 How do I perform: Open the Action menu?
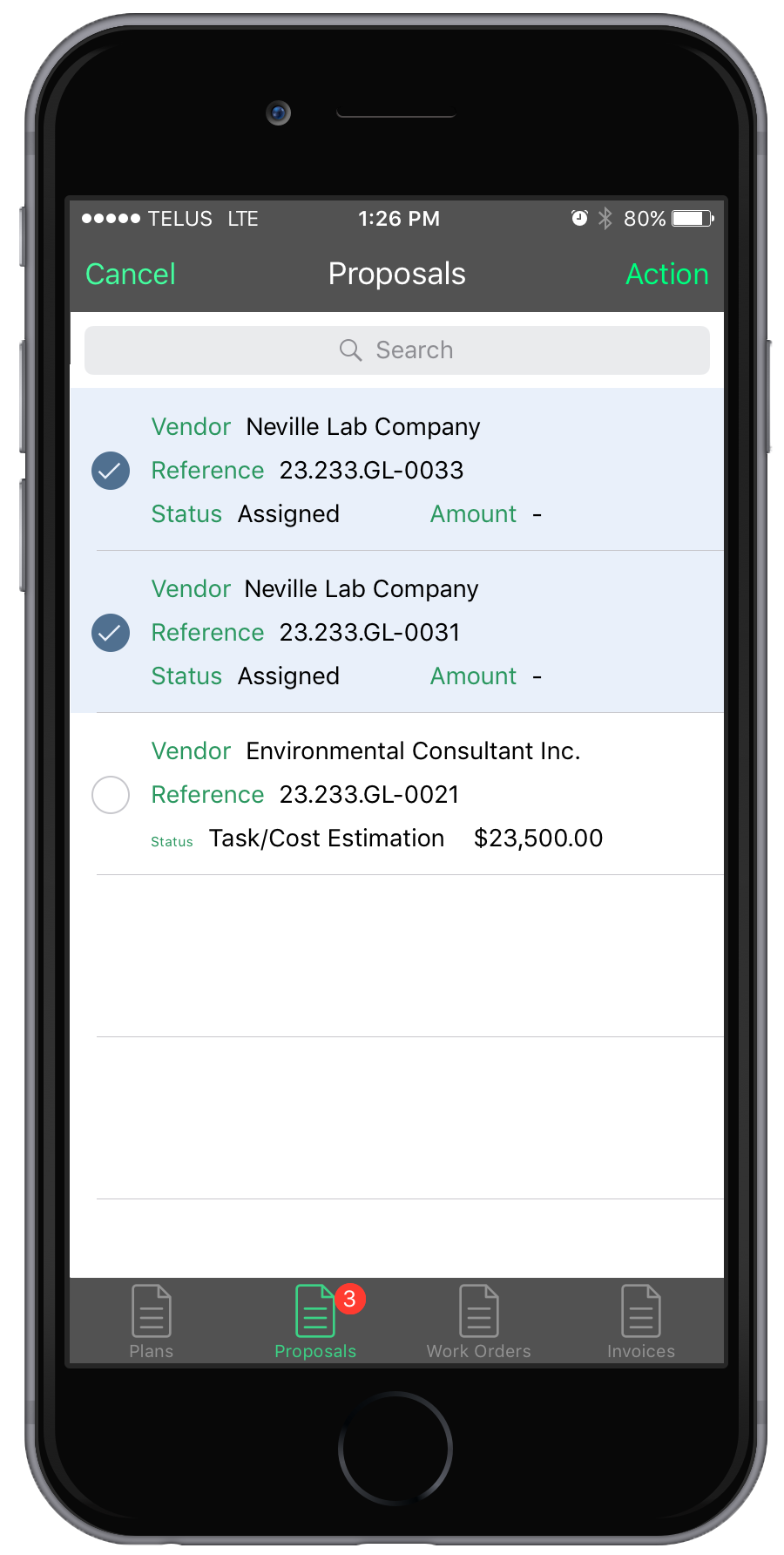666,275
